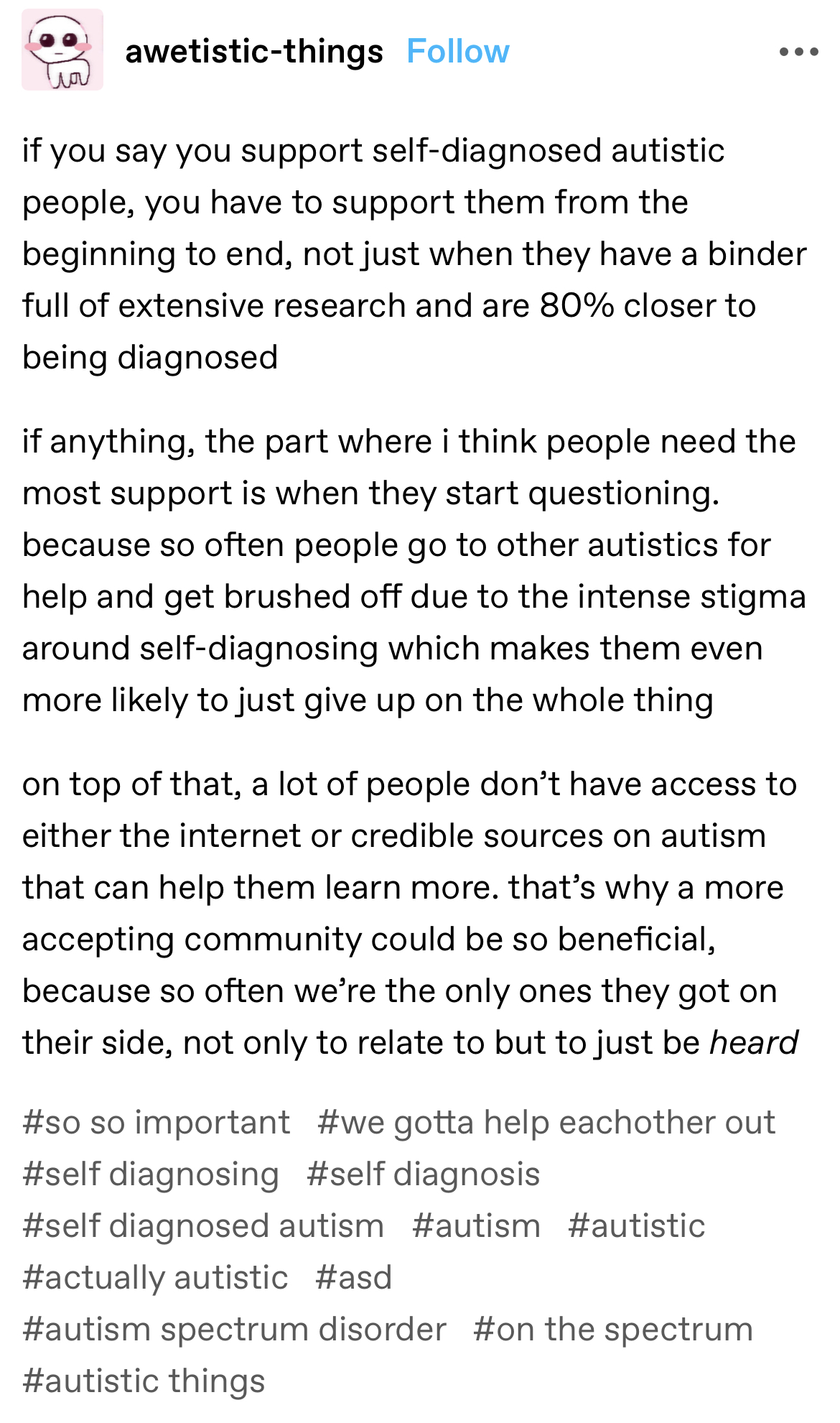Open the #self diagnosed autism tag
840x1423 pixels.
pos(203,1225)
